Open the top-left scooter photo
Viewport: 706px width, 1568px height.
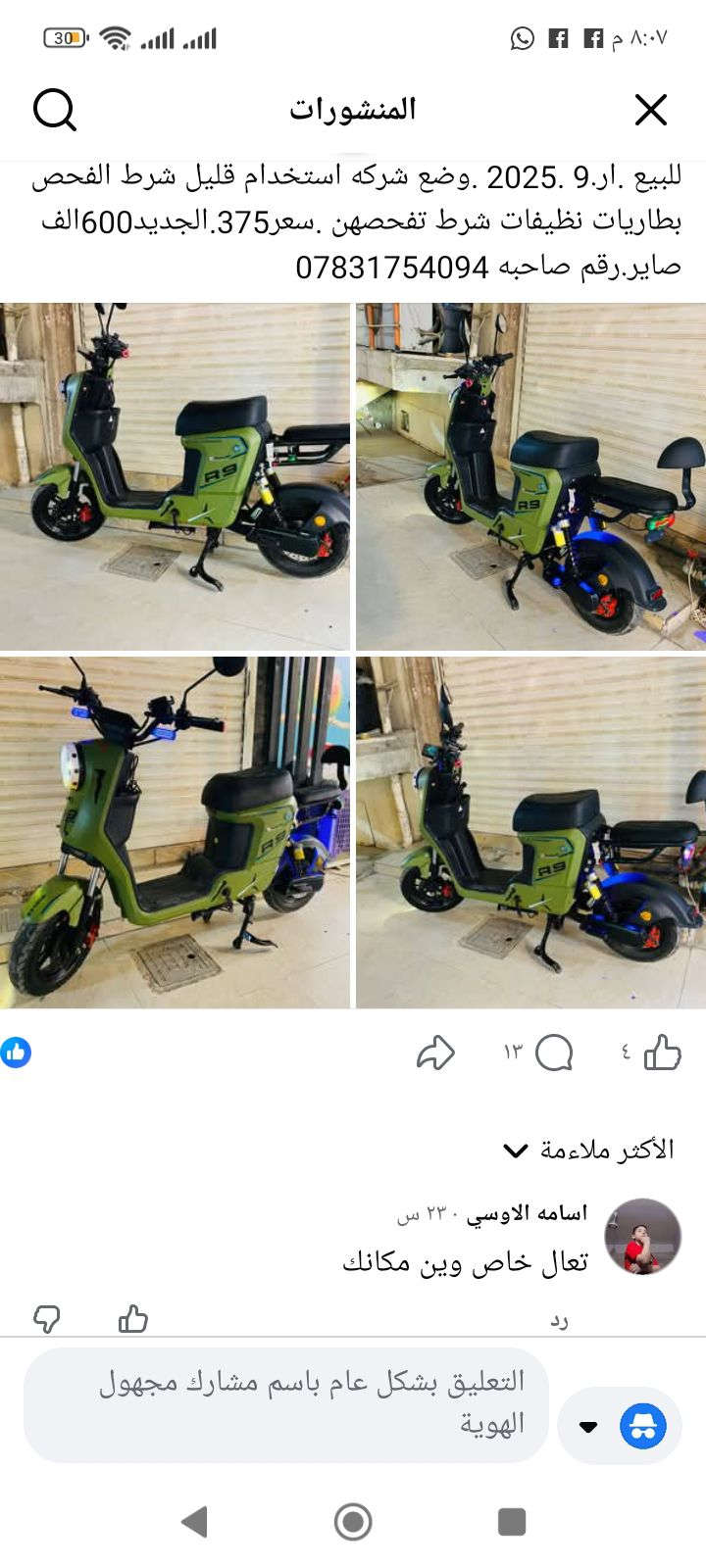click(175, 476)
